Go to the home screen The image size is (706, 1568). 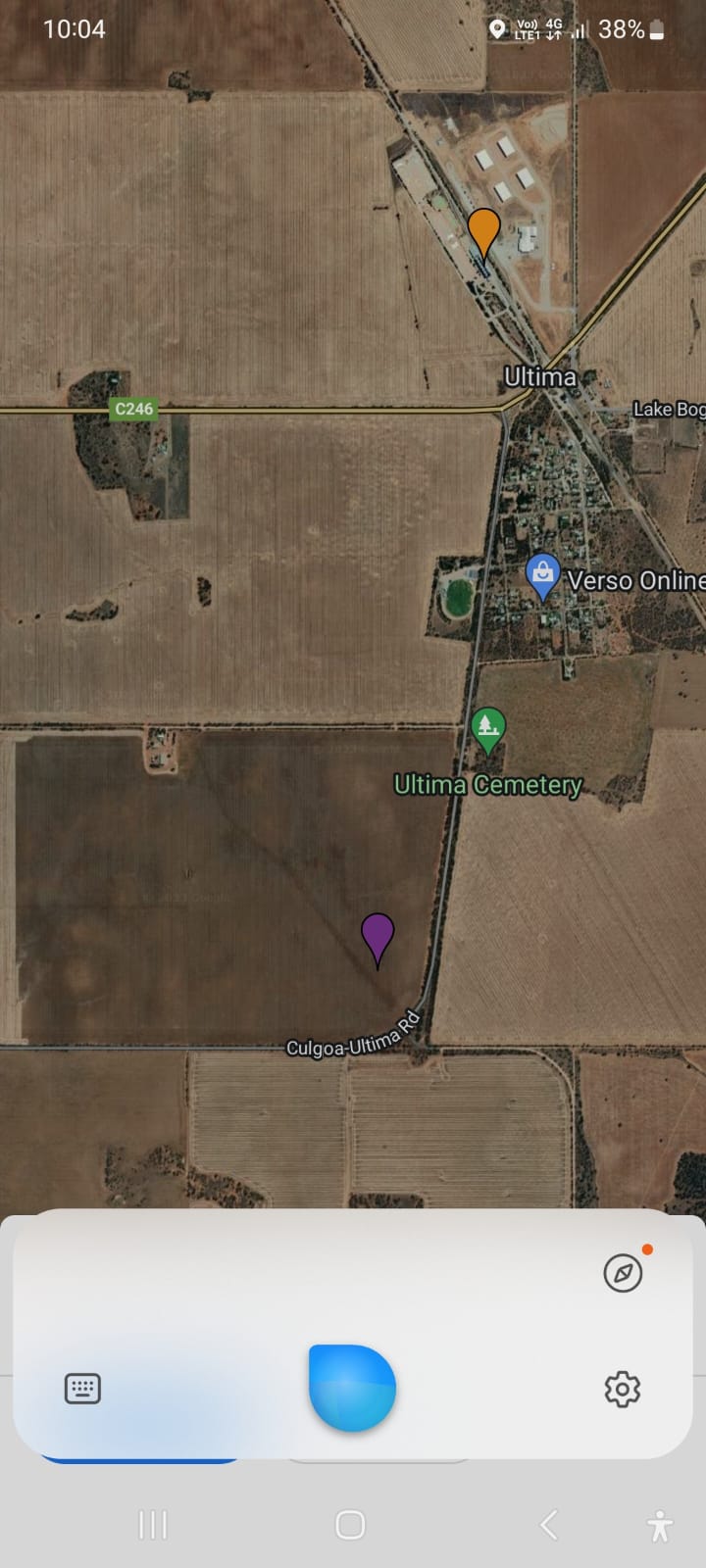[x=350, y=1525]
